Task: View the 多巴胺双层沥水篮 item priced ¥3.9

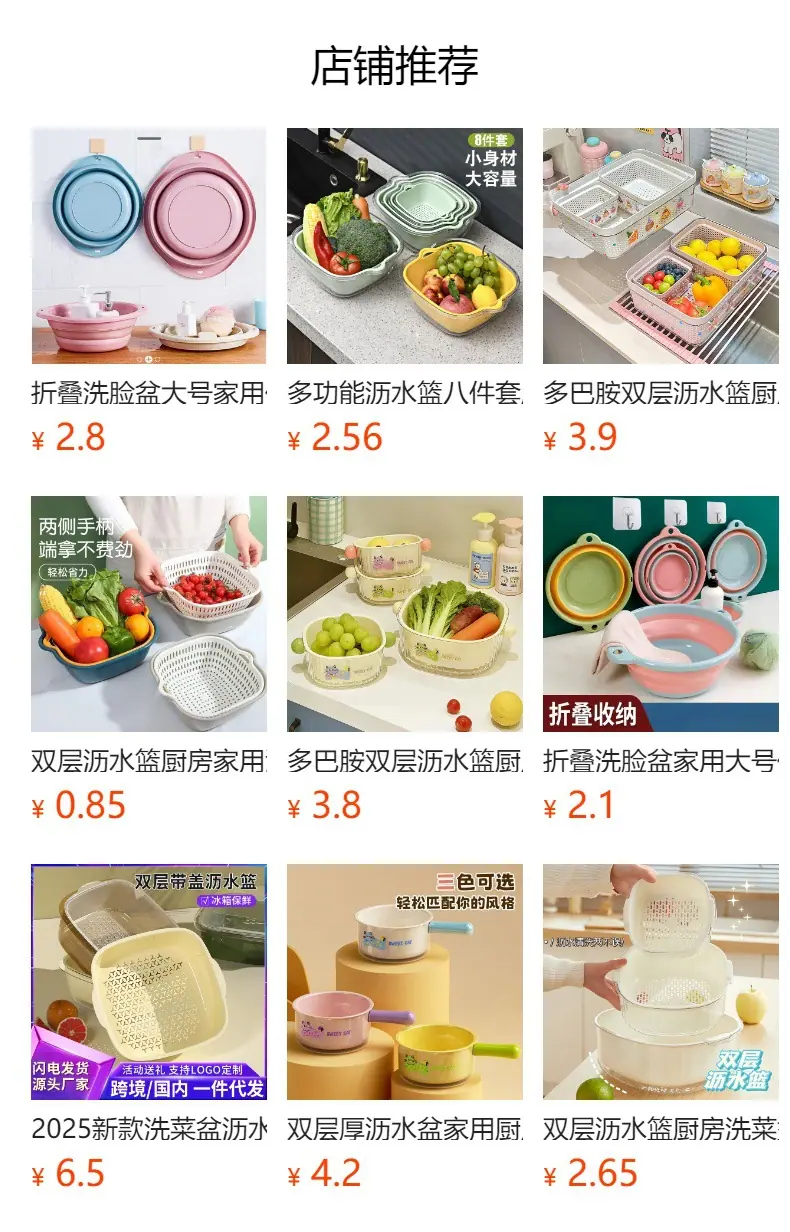Action: point(661,292)
